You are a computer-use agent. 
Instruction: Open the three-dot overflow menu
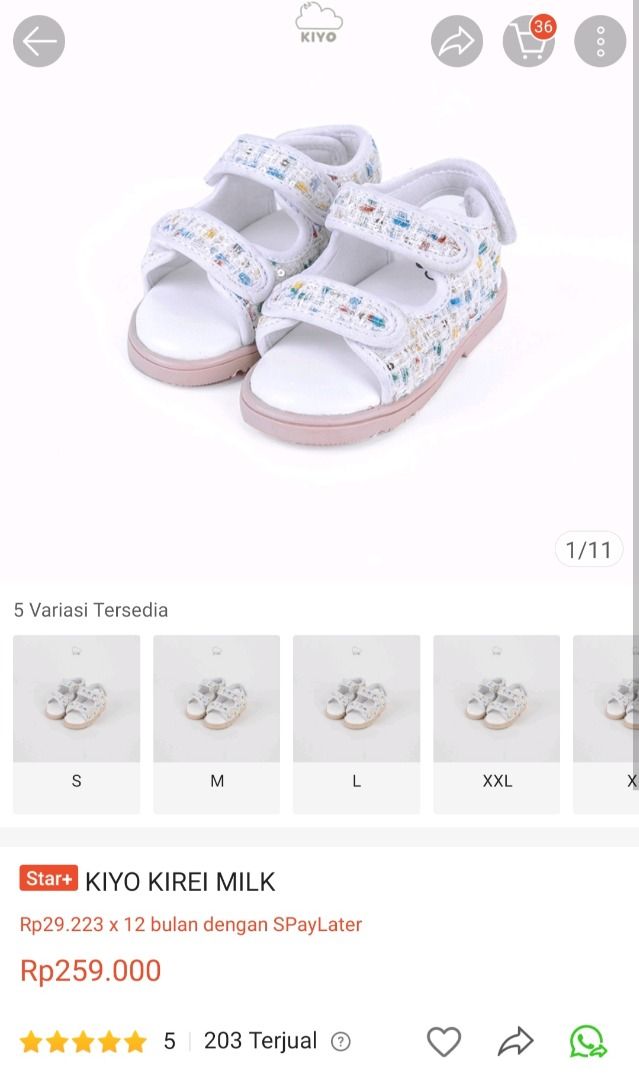pos(600,42)
